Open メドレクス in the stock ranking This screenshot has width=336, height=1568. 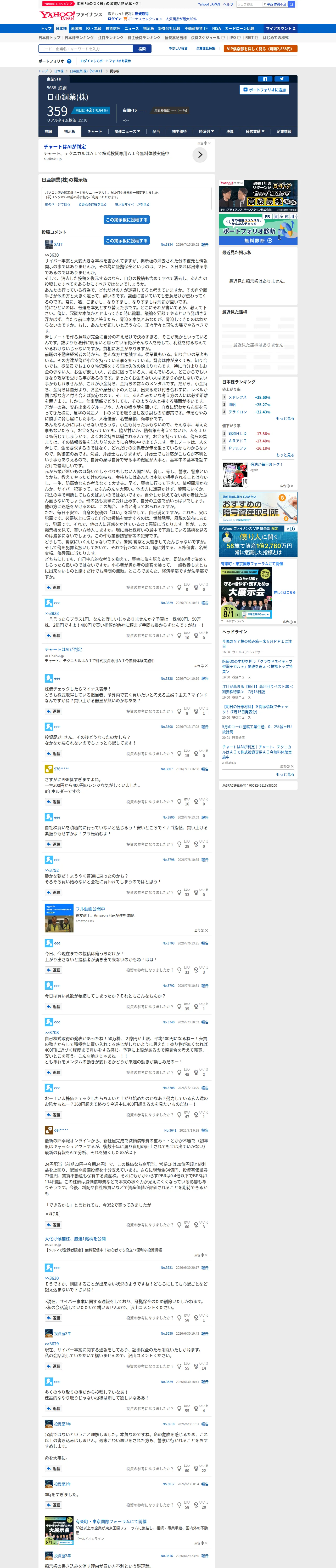click(238, 397)
